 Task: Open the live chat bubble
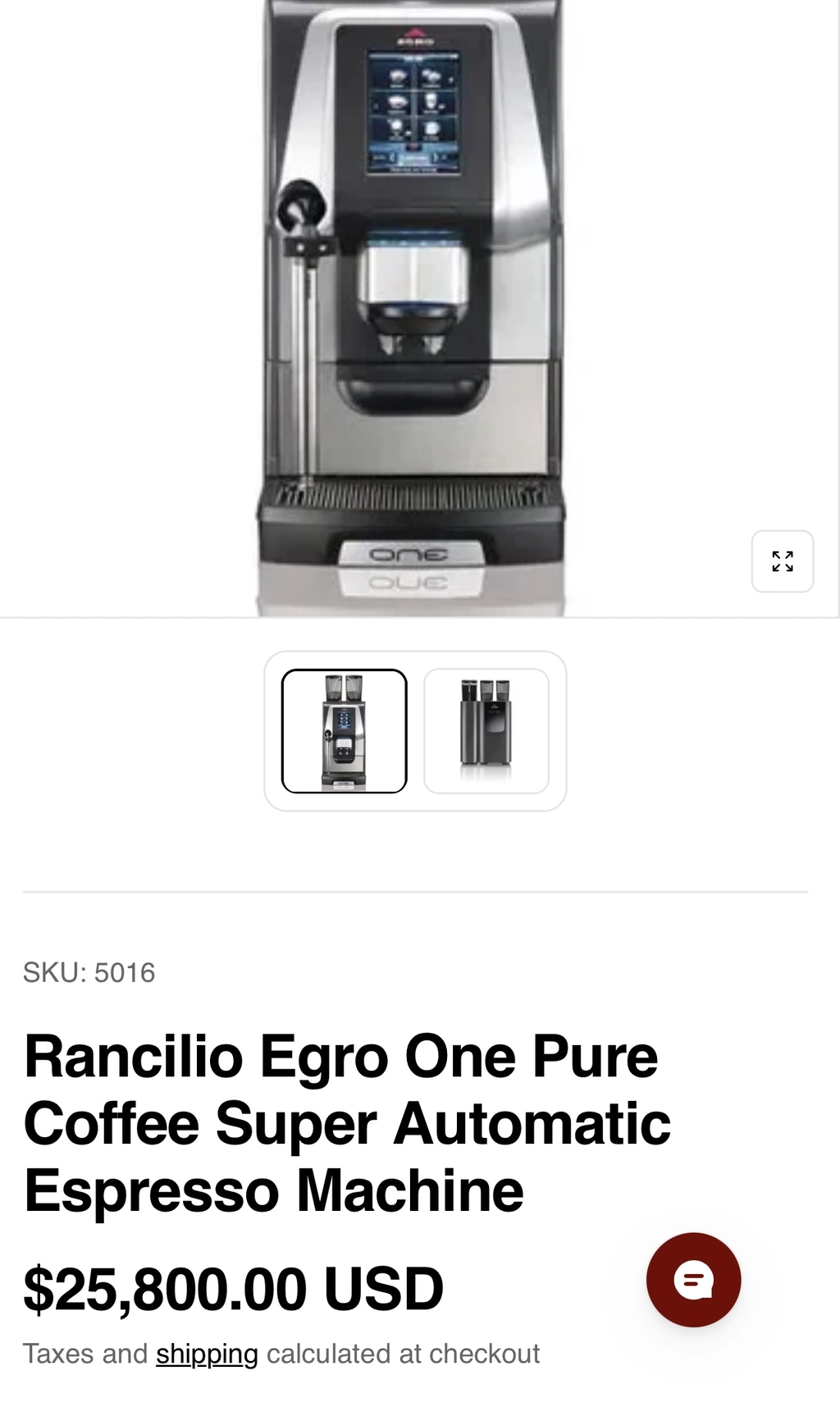point(693,1280)
